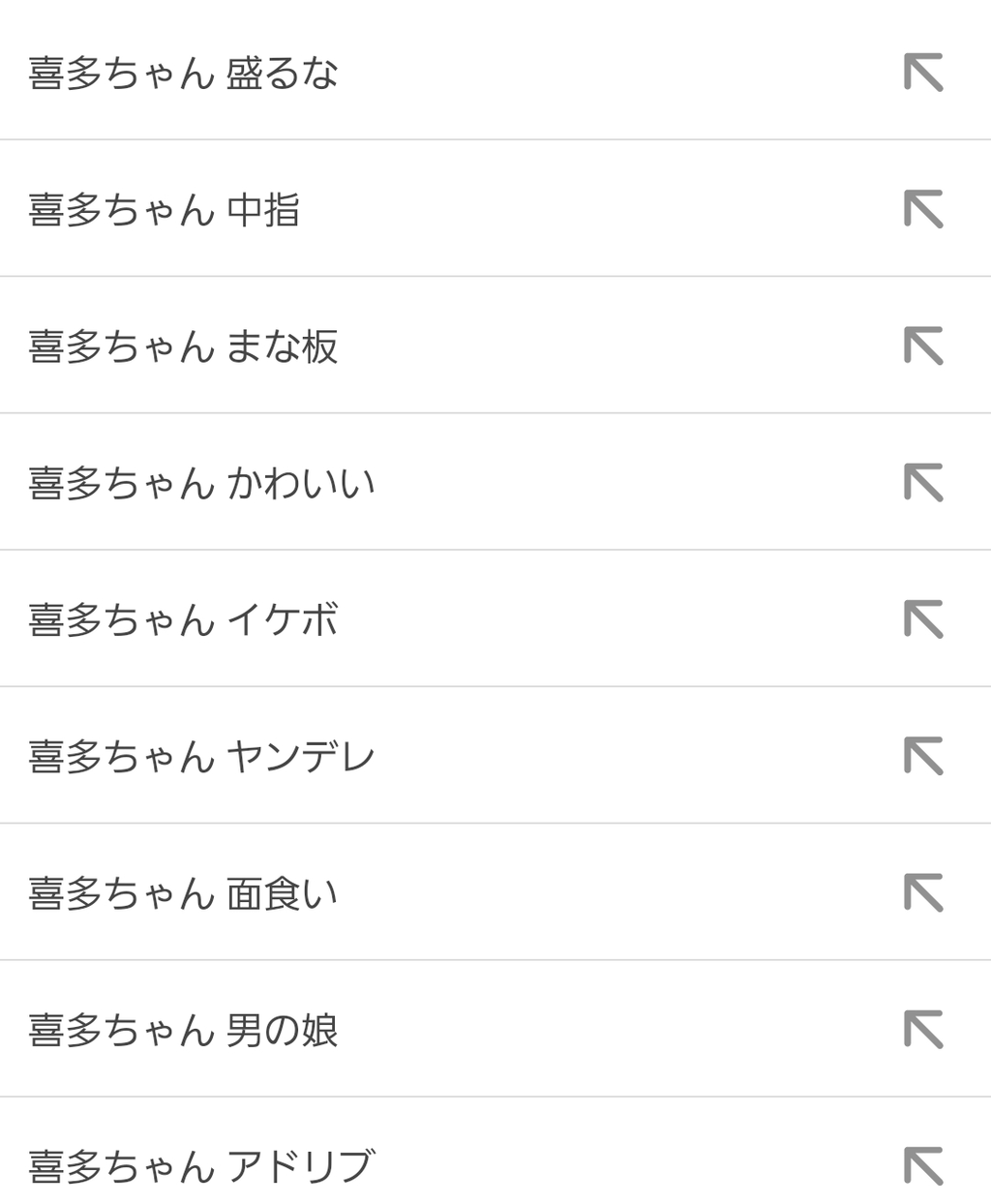
Task: Choose the suggestion 喜多ちゃん まな板
Action: coord(184,346)
